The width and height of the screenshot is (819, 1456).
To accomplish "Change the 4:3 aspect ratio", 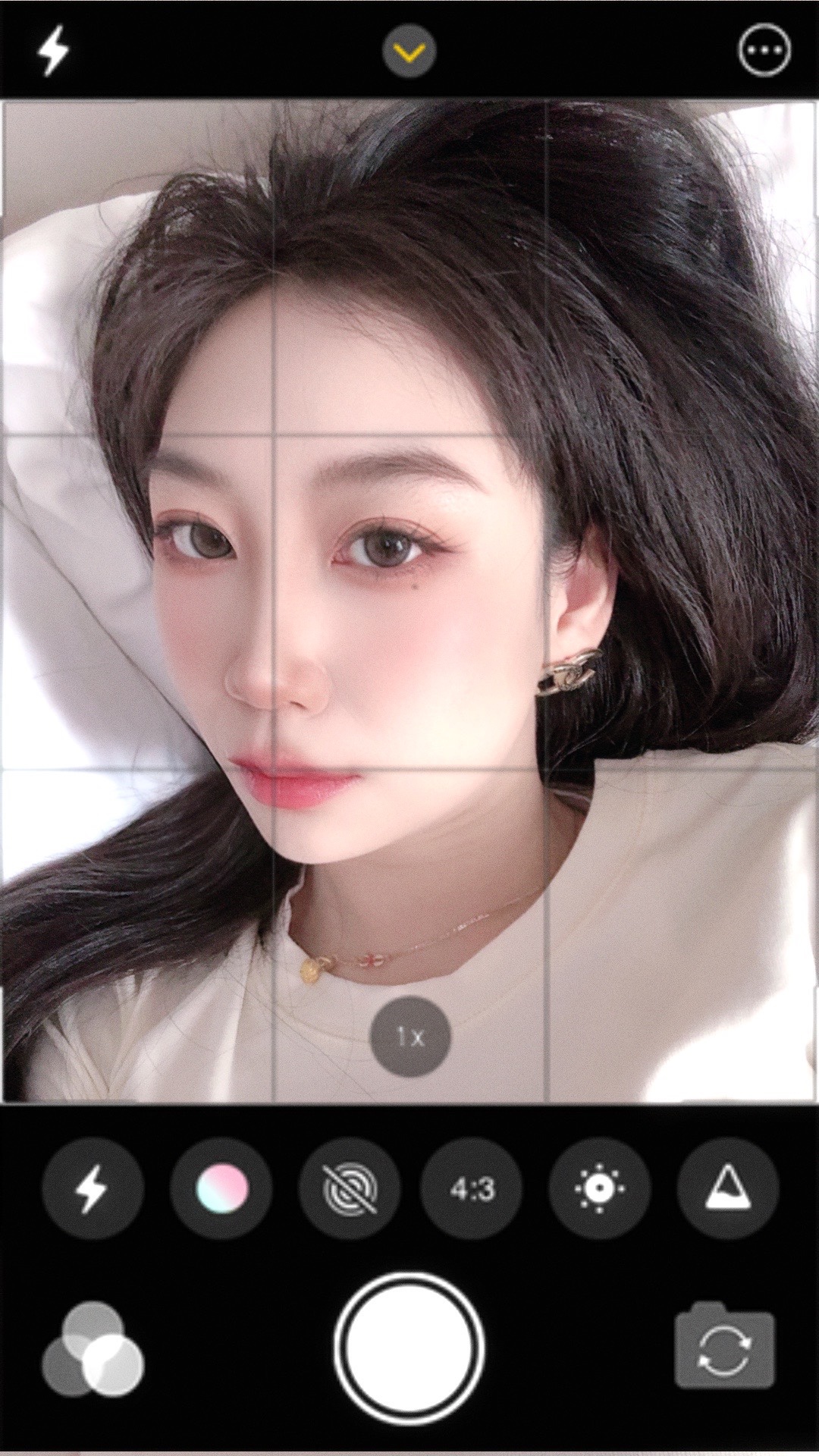I will pos(472,1188).
